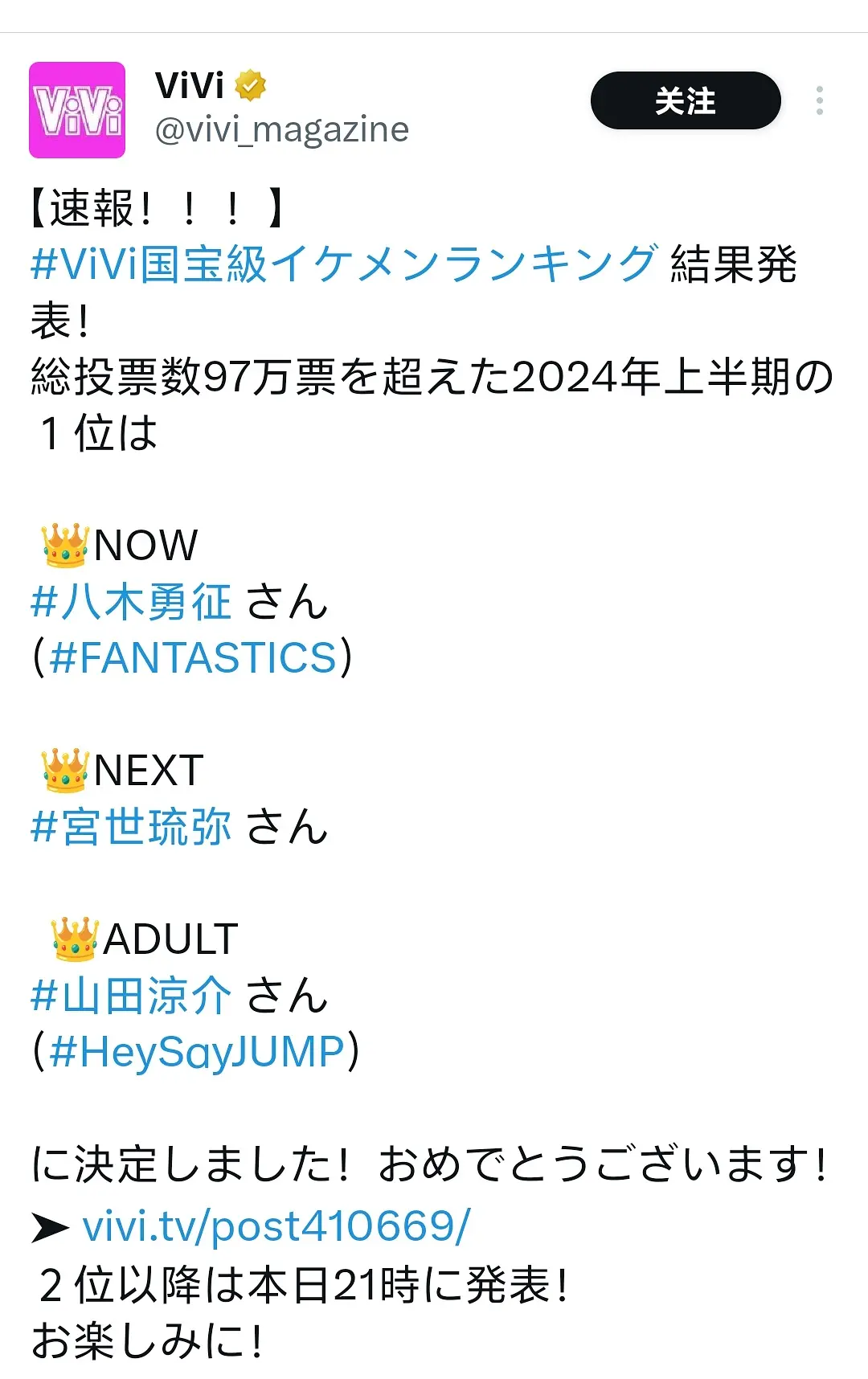Open the @vivi_magazine handle
This screenshot has height=1379, width=868.
click(282, 130)
